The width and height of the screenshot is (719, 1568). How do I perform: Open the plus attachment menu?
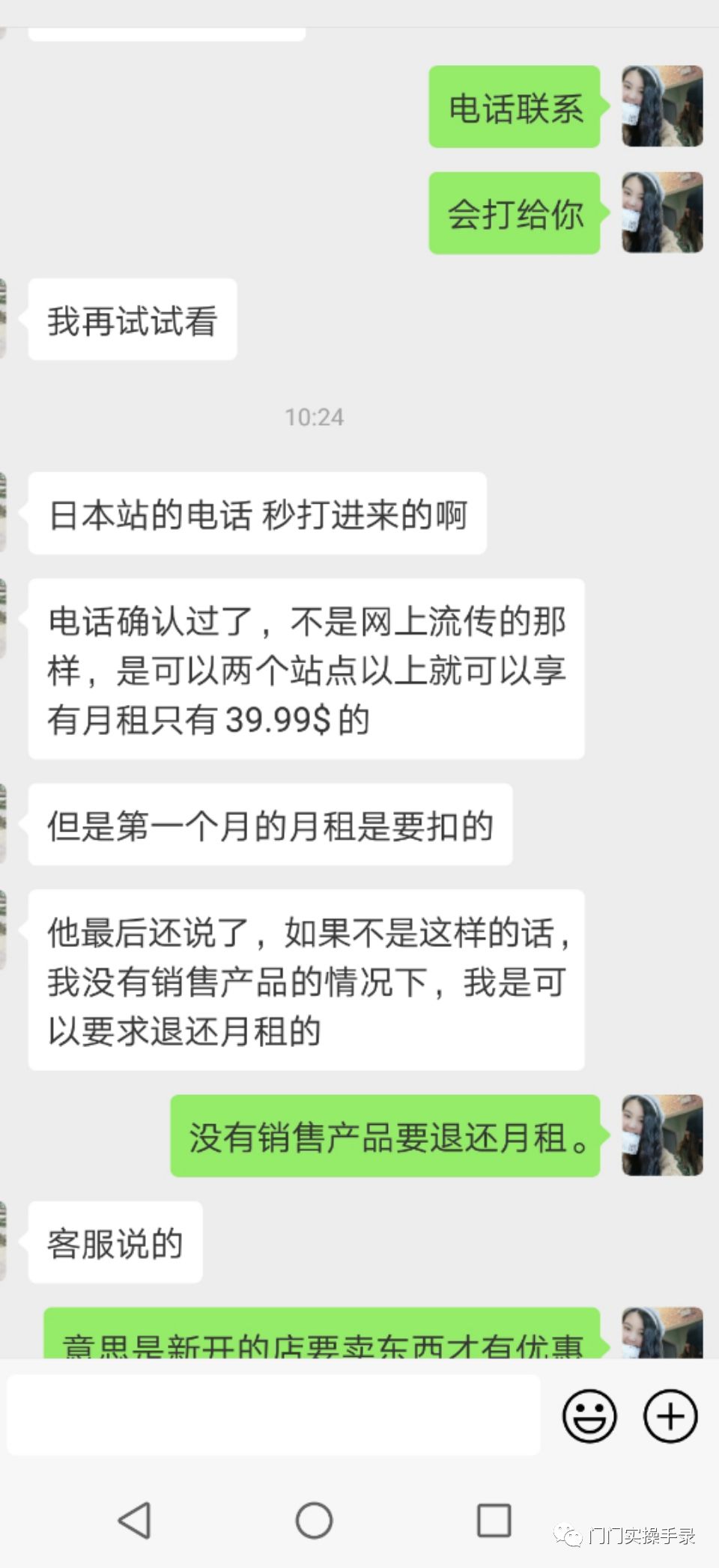point(670,1415)
